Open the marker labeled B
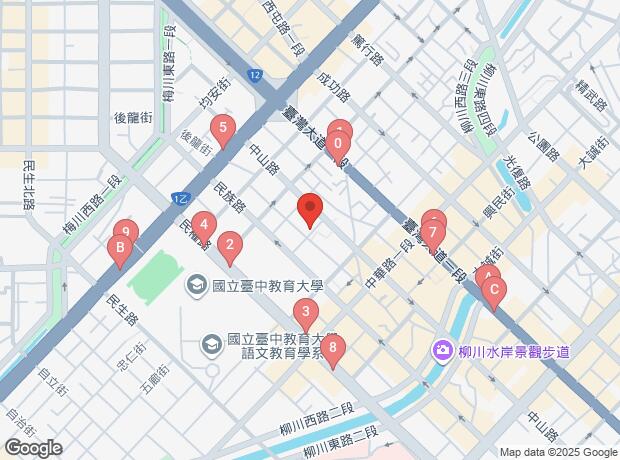The height and width of the screenshot is (460, 620). tap(120, 248)
